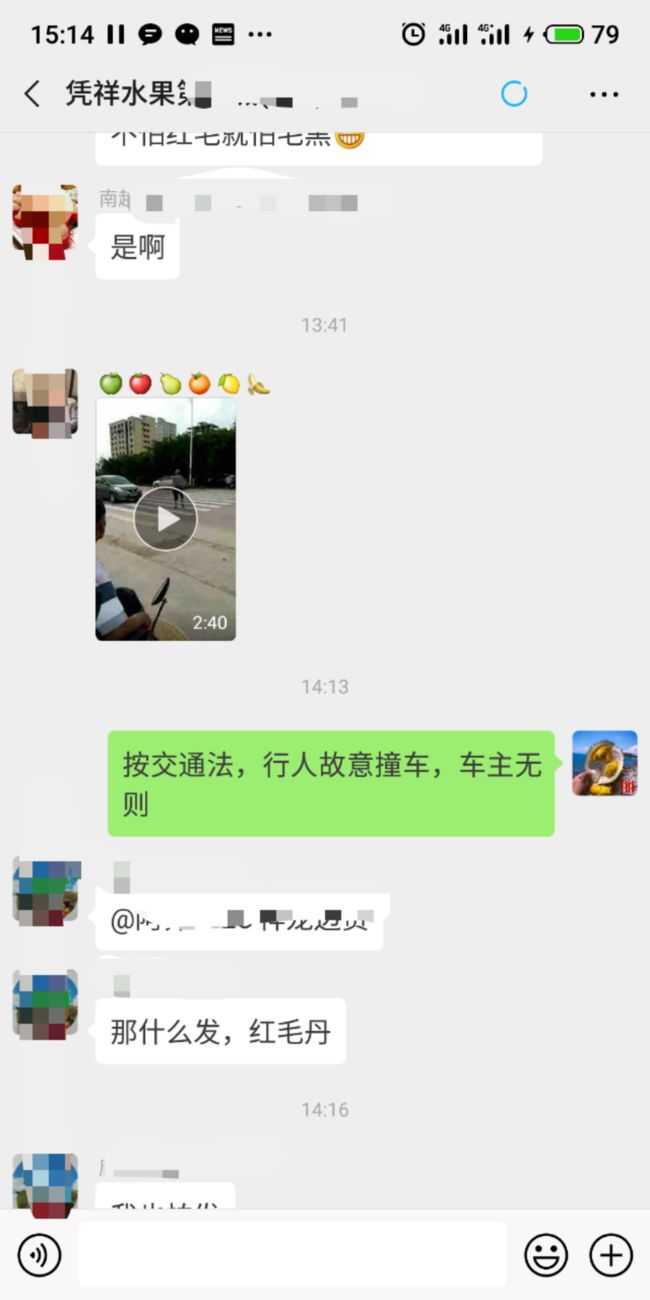The height and width of the screenshot is (1300, 650).
Task: Open the emoji picker
Action: click(x=546, y=1255)
